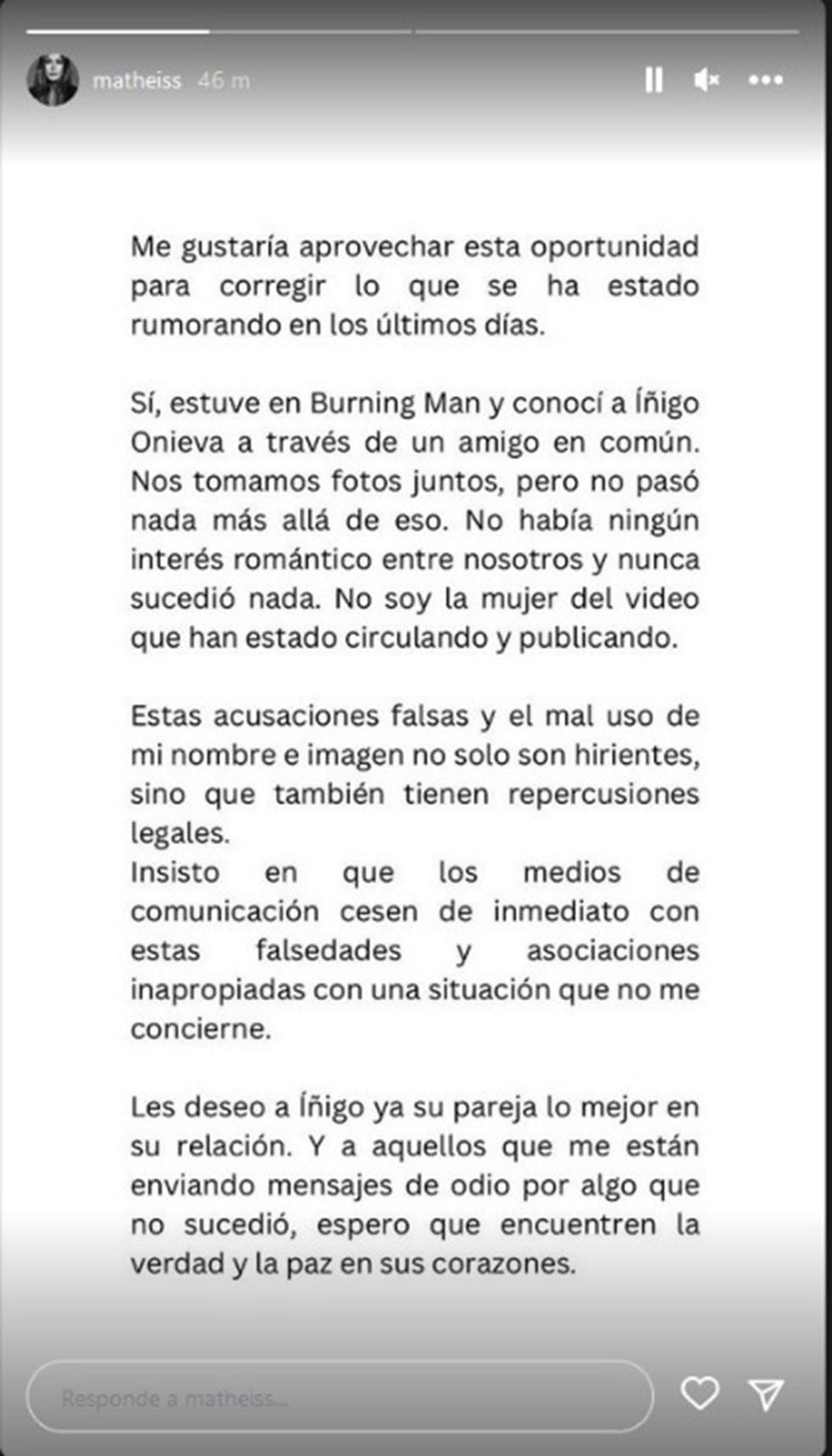
Task: Open matheiss profile picture
Action: tap(53, 81)
